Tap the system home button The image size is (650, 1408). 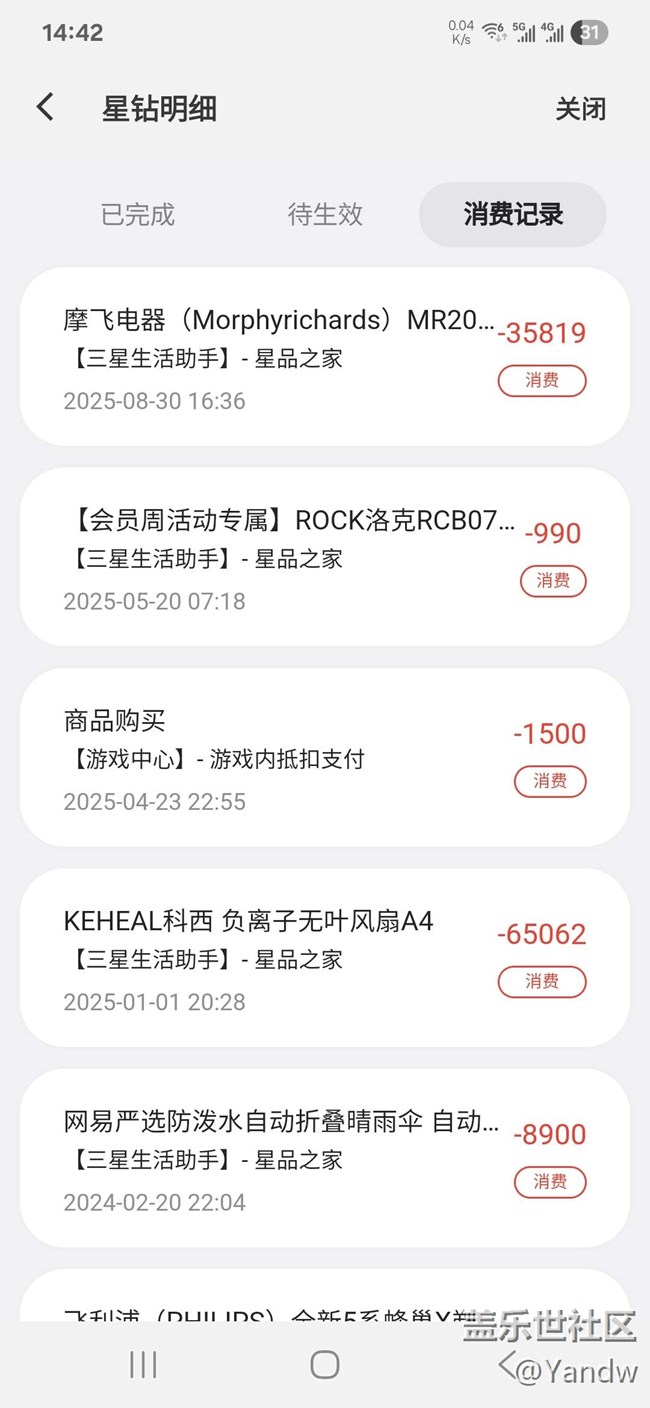[x=325, y=1364]
